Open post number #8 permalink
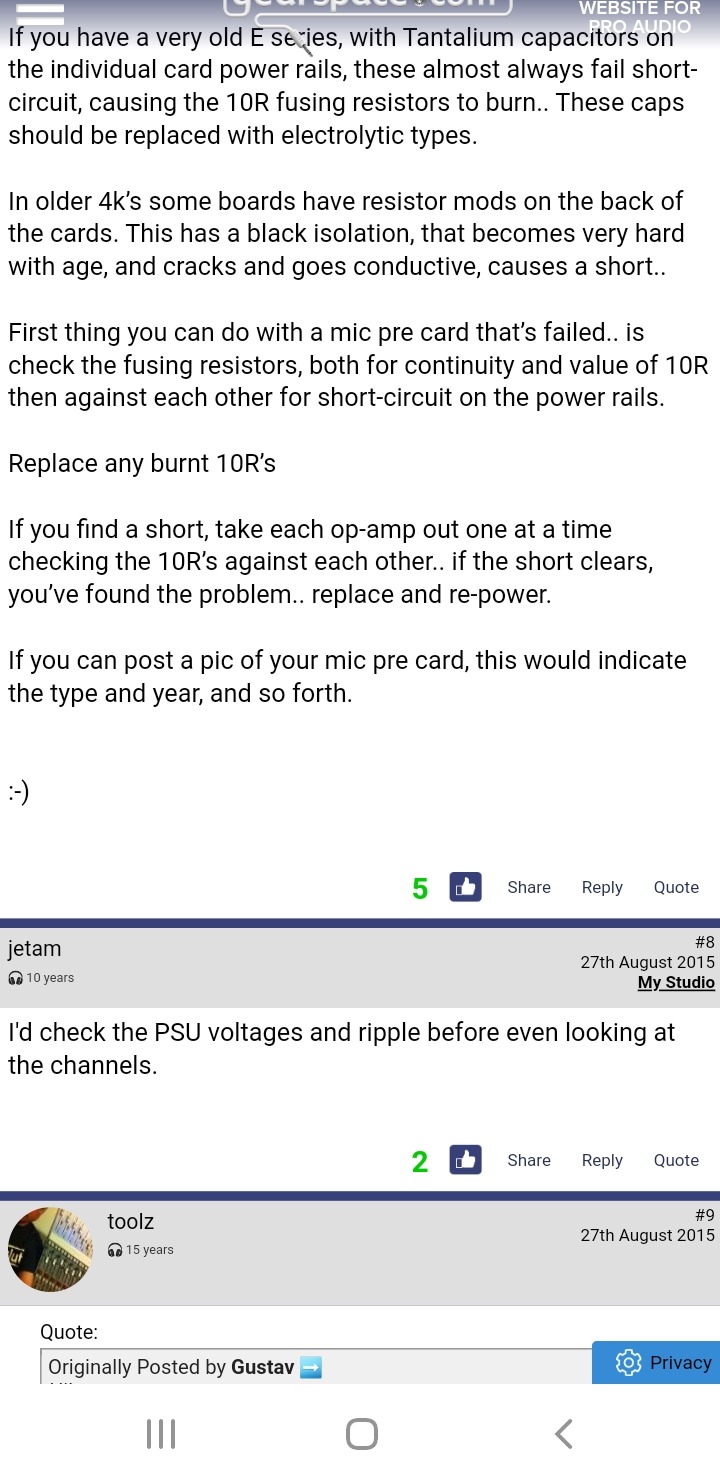720x1480 pixels. (x=705, y=942)
